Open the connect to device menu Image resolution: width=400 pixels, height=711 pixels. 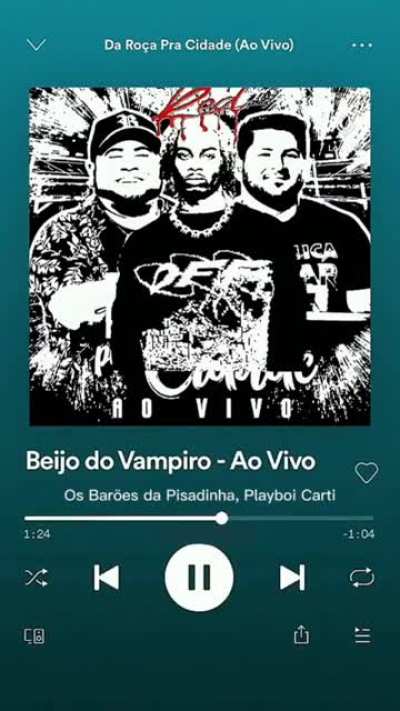pyautogui.click(x=34, y=636)
